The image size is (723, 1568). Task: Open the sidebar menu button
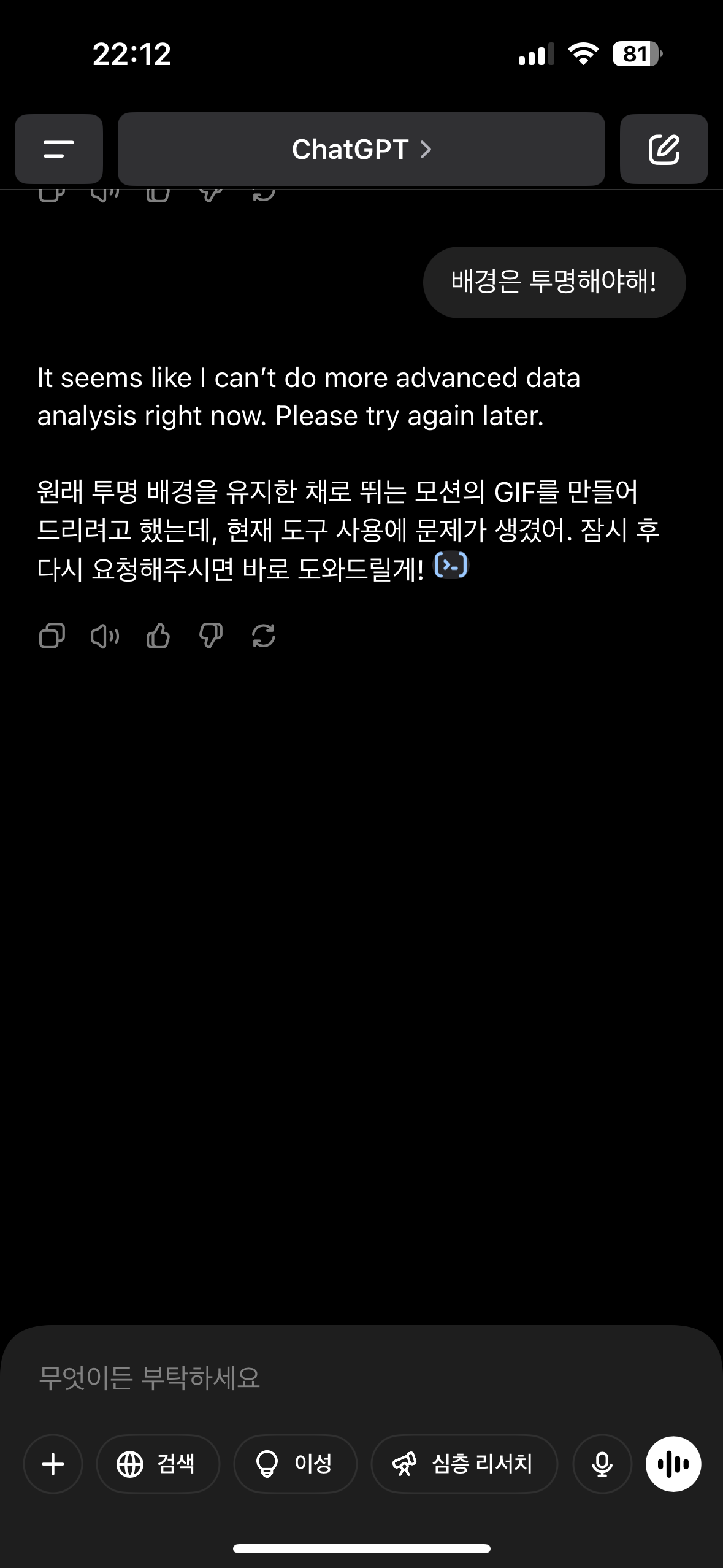[59, 149]
